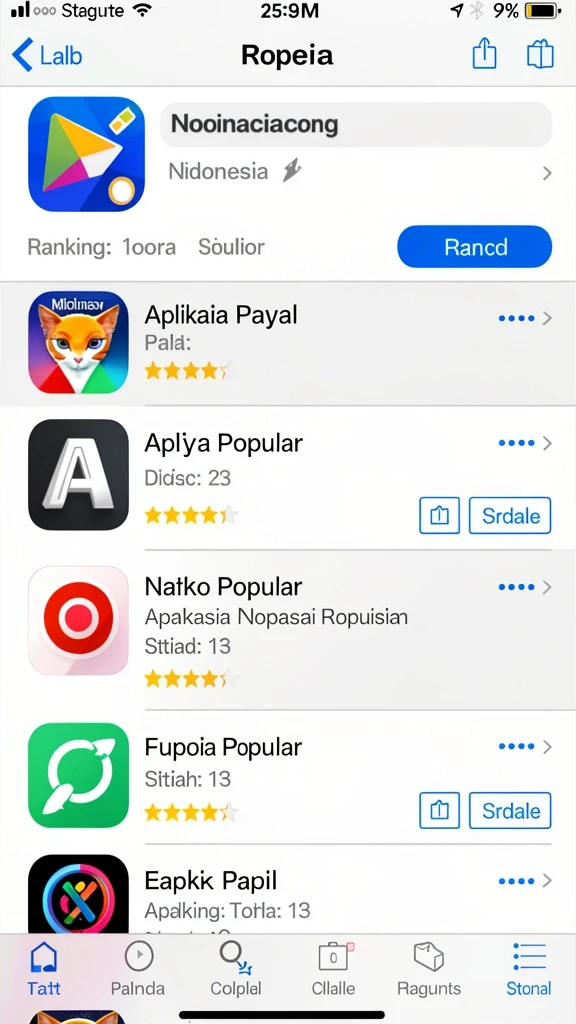Switch to the Cllalle tab
This screenshot has width=576, height=1024.
[333, 968]
